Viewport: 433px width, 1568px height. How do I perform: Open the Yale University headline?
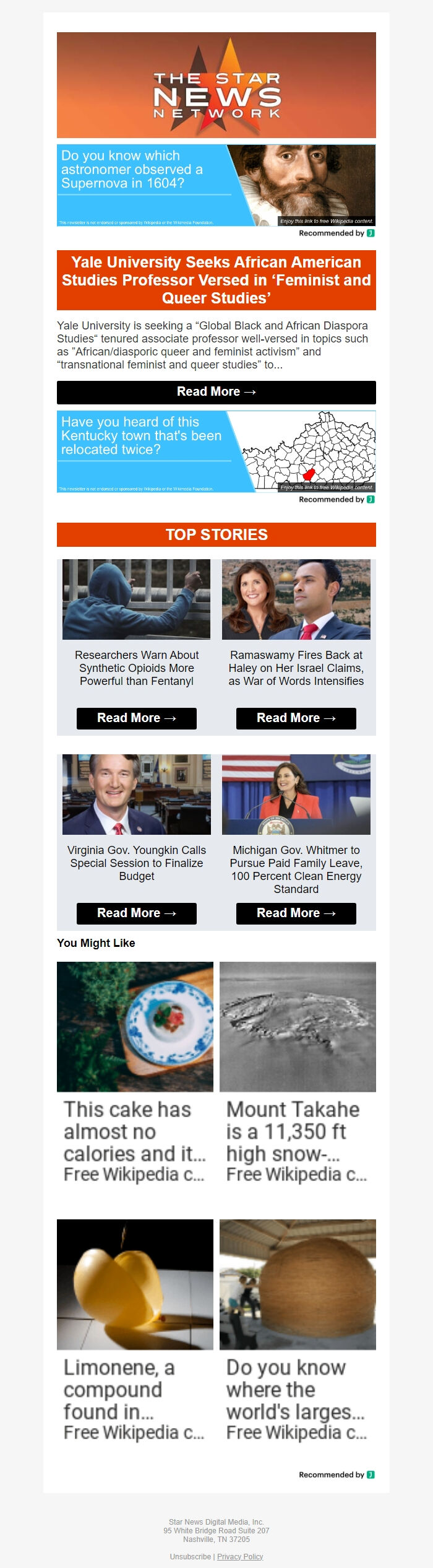pos(216,280)
